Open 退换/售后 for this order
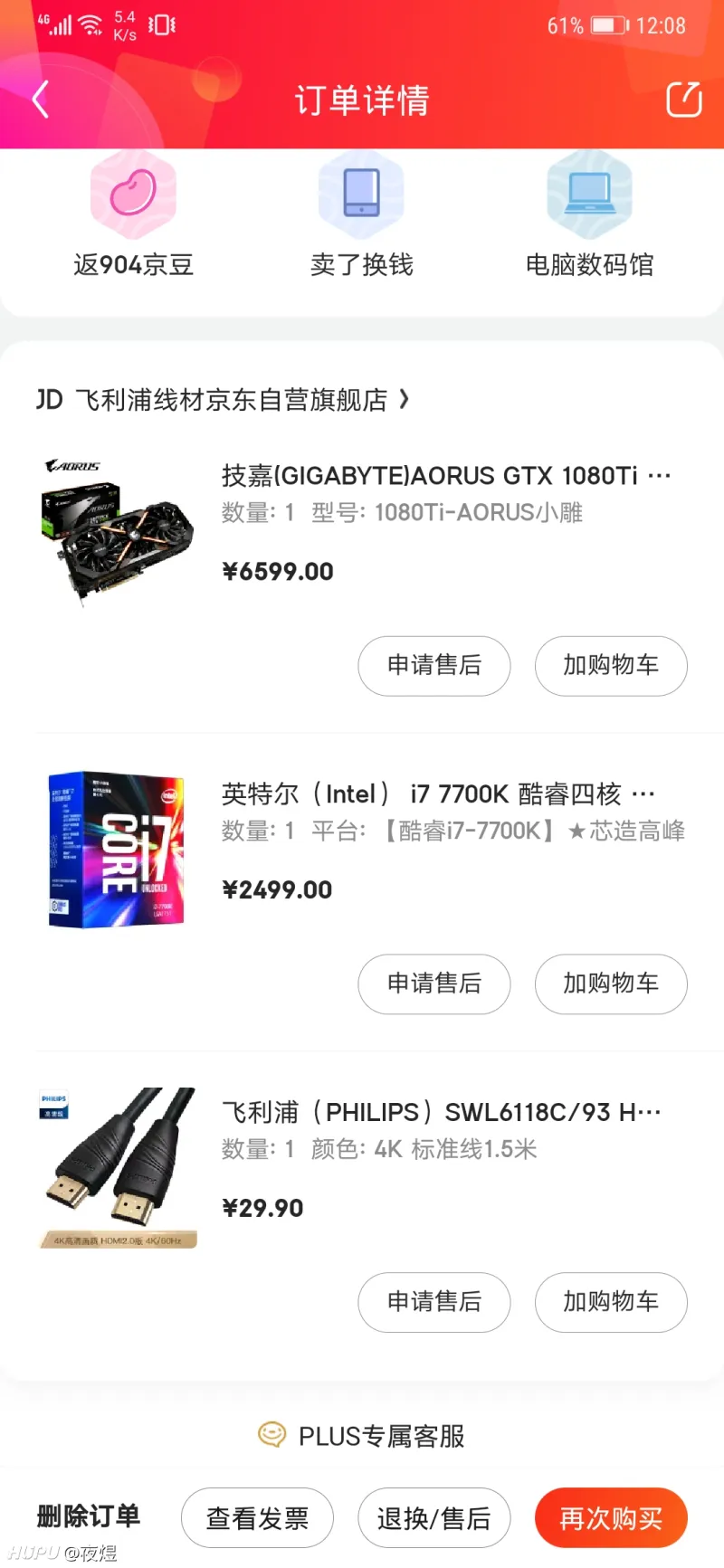This screenshot has height=1568, width=724. tap(434, 1518)
